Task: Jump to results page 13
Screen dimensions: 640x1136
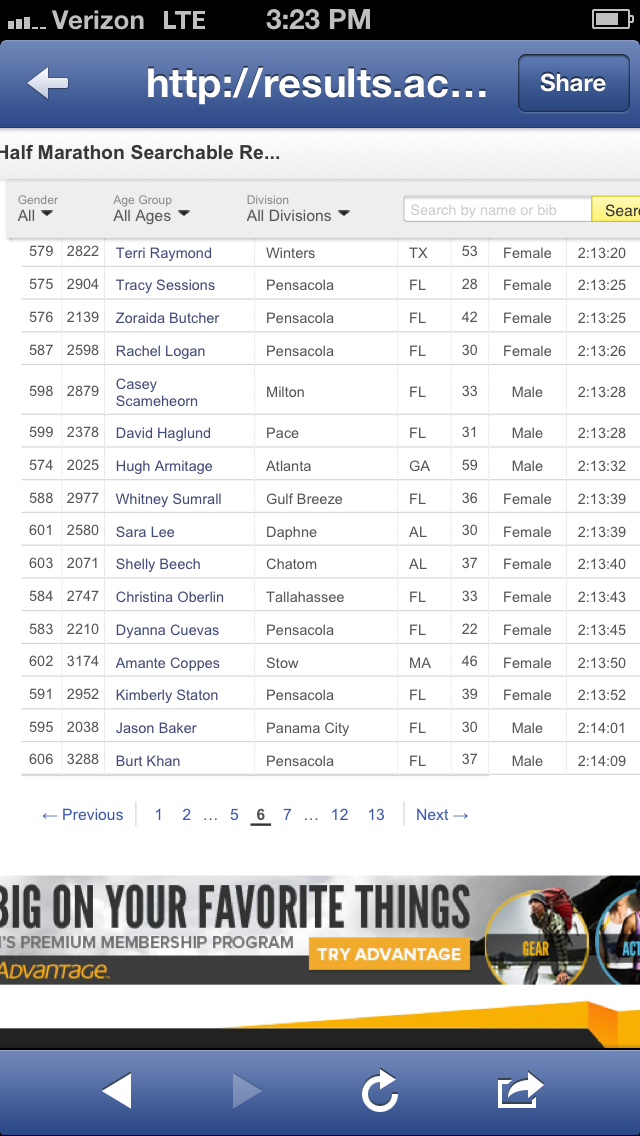Action: [x=376, y=815]
